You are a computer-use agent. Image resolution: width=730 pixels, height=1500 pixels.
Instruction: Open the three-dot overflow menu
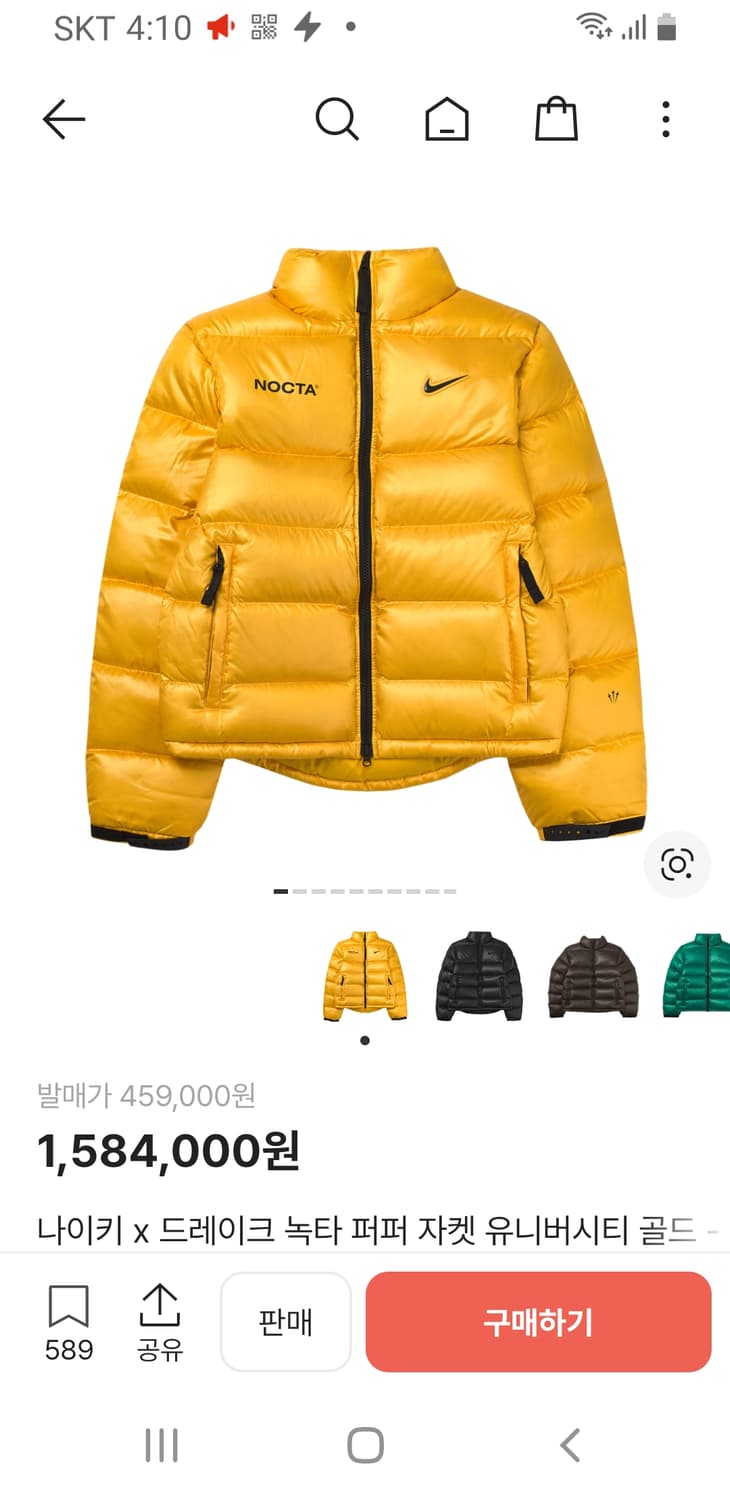click(x=665, y=119)
